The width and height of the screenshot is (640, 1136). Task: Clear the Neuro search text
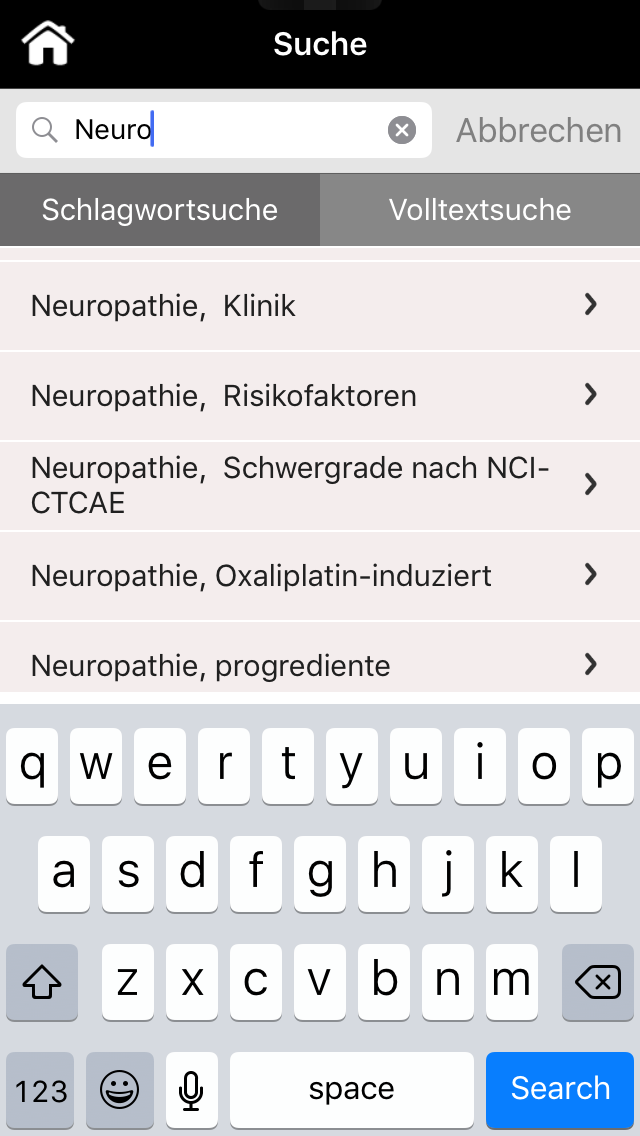coord(402,130)
